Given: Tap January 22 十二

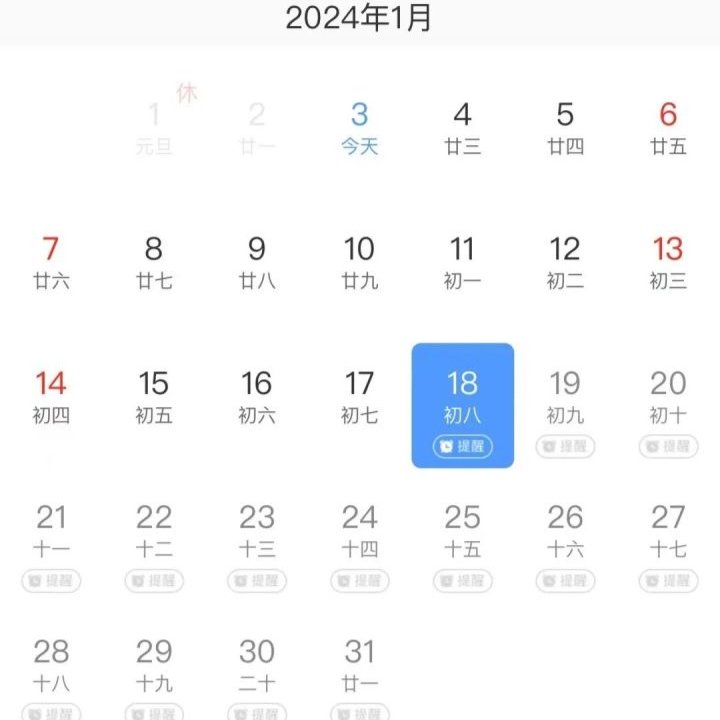Looking at the screenshot, I should [154, 530].
